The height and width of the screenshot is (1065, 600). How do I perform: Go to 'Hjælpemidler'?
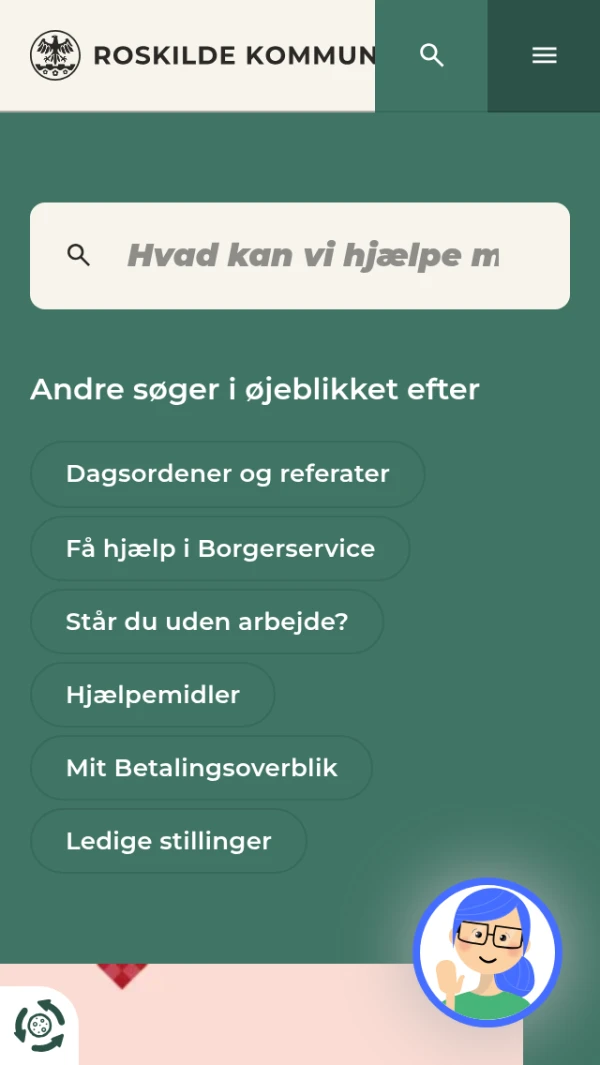153,695
